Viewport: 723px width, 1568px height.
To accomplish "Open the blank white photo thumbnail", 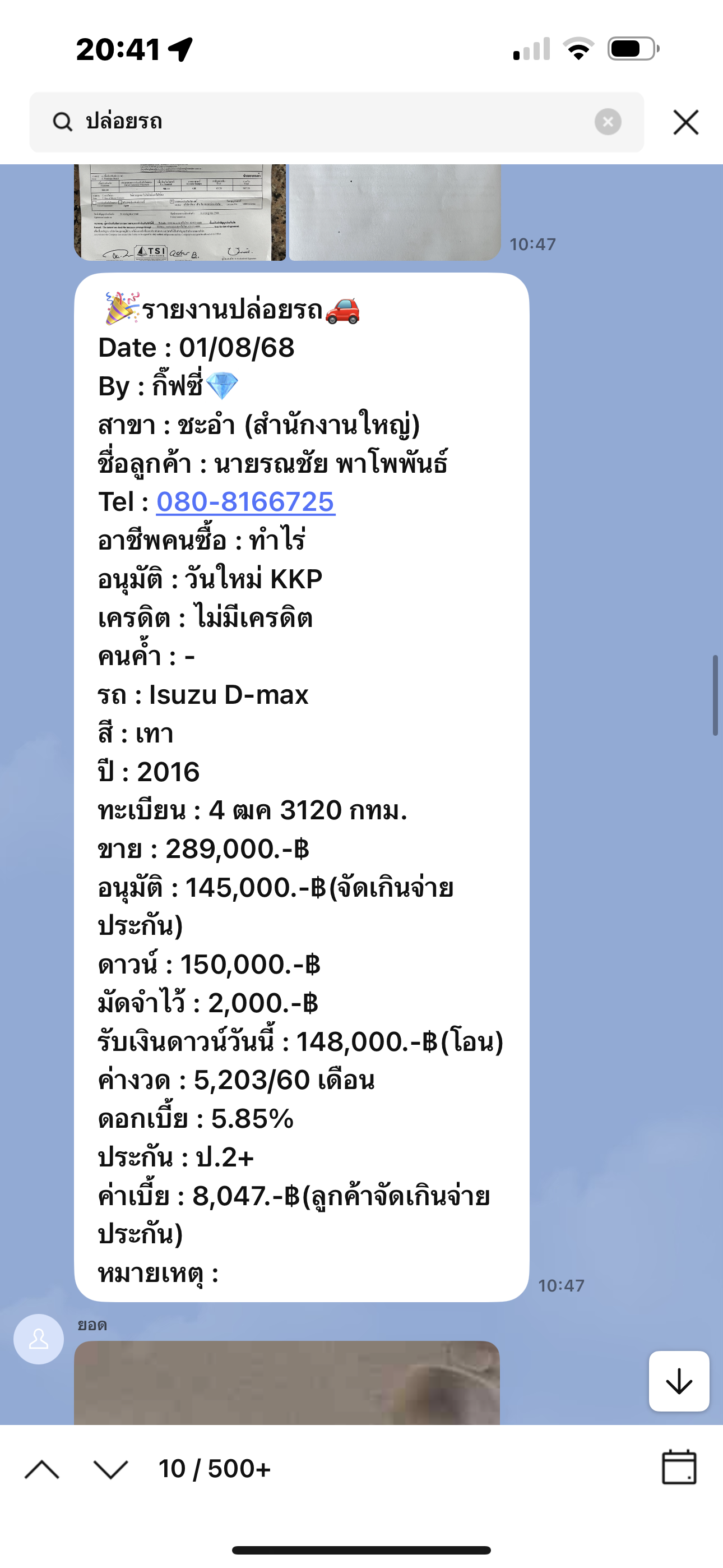I will tap(395, 212).
